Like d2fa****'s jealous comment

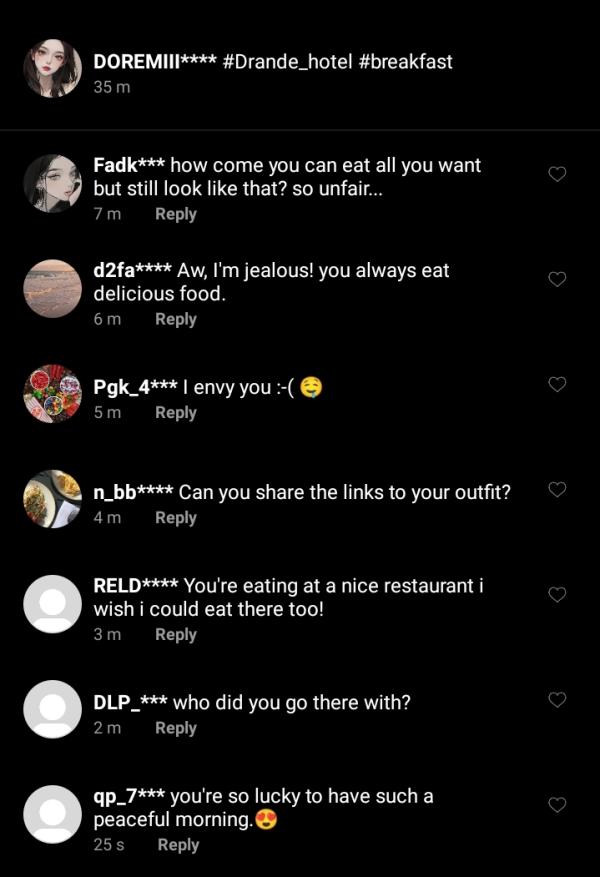pyautogui.click(x=558, y=279)
